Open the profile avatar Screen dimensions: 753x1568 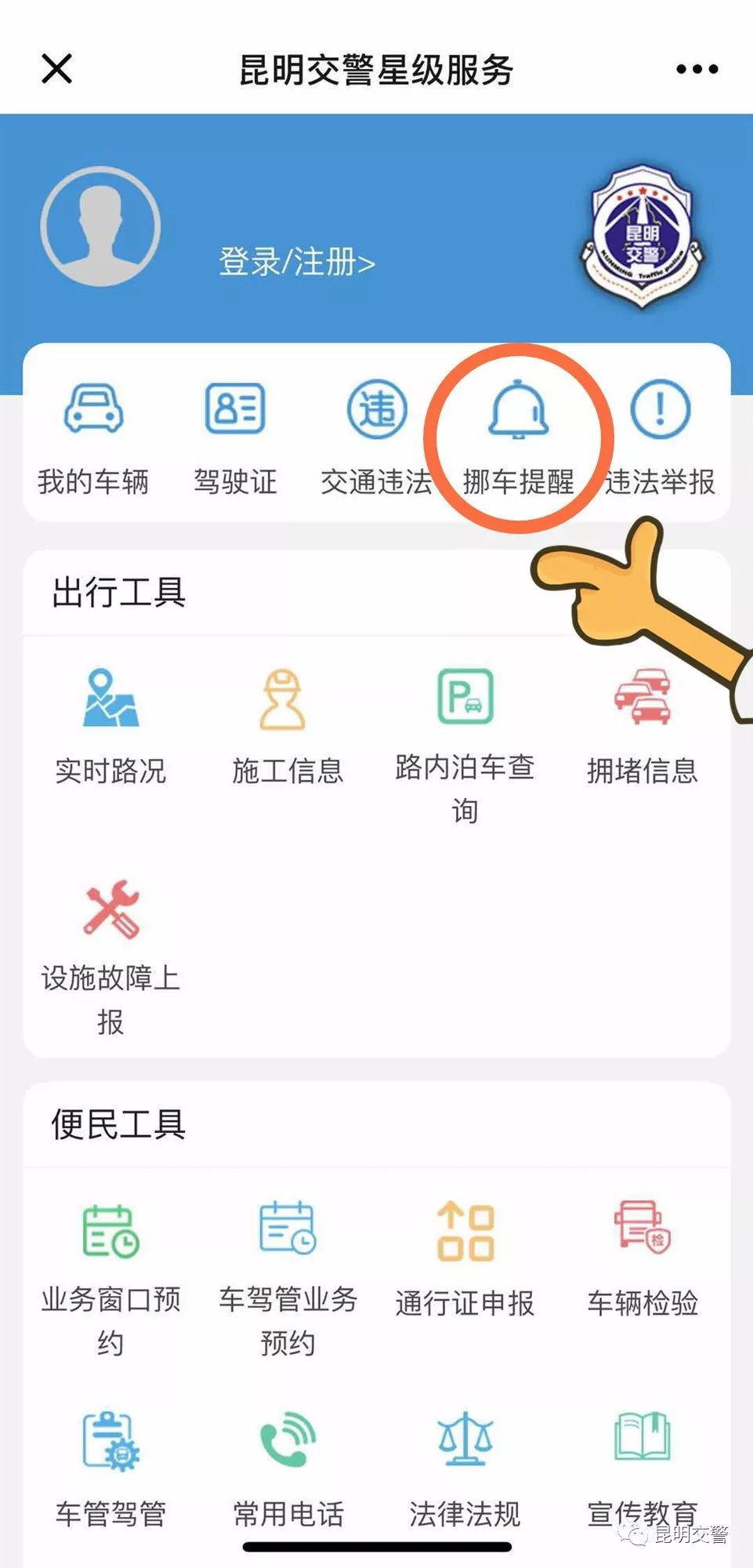[x=100, y=227]
